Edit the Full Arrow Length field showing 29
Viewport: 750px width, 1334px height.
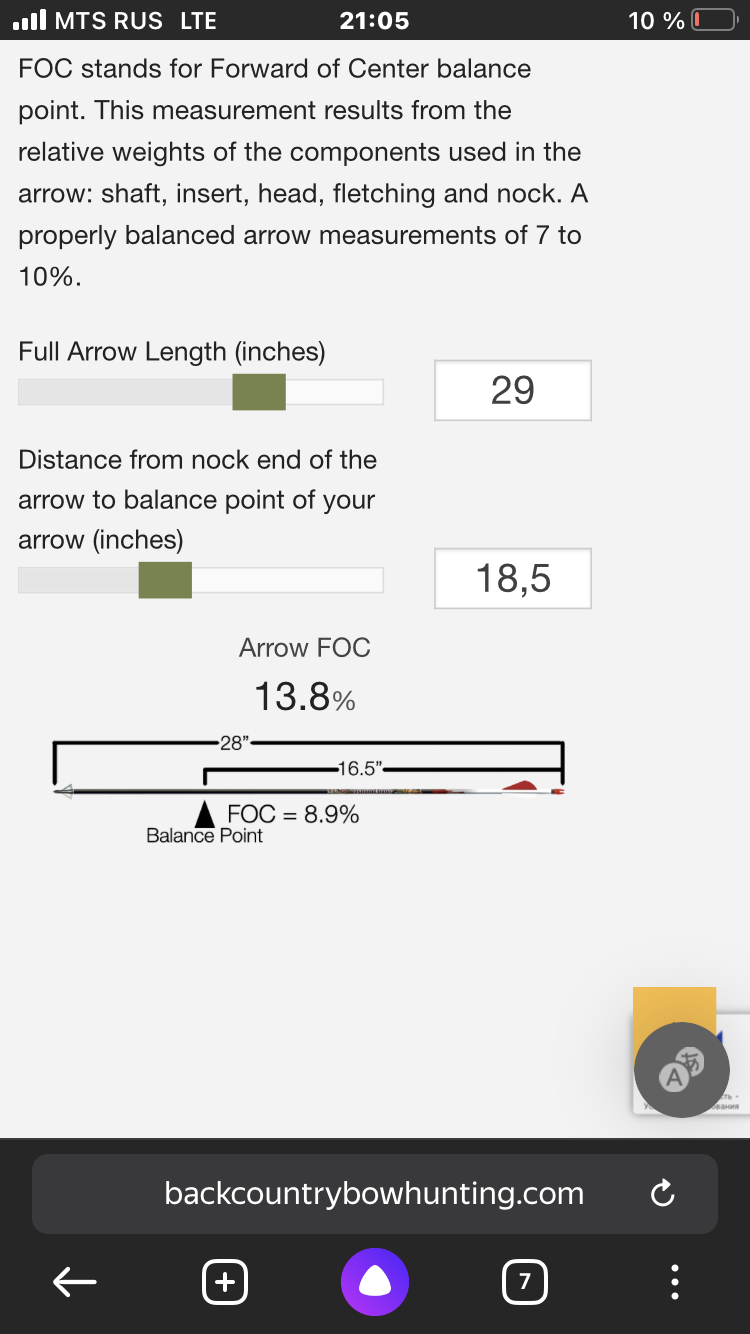pos(513,390)
